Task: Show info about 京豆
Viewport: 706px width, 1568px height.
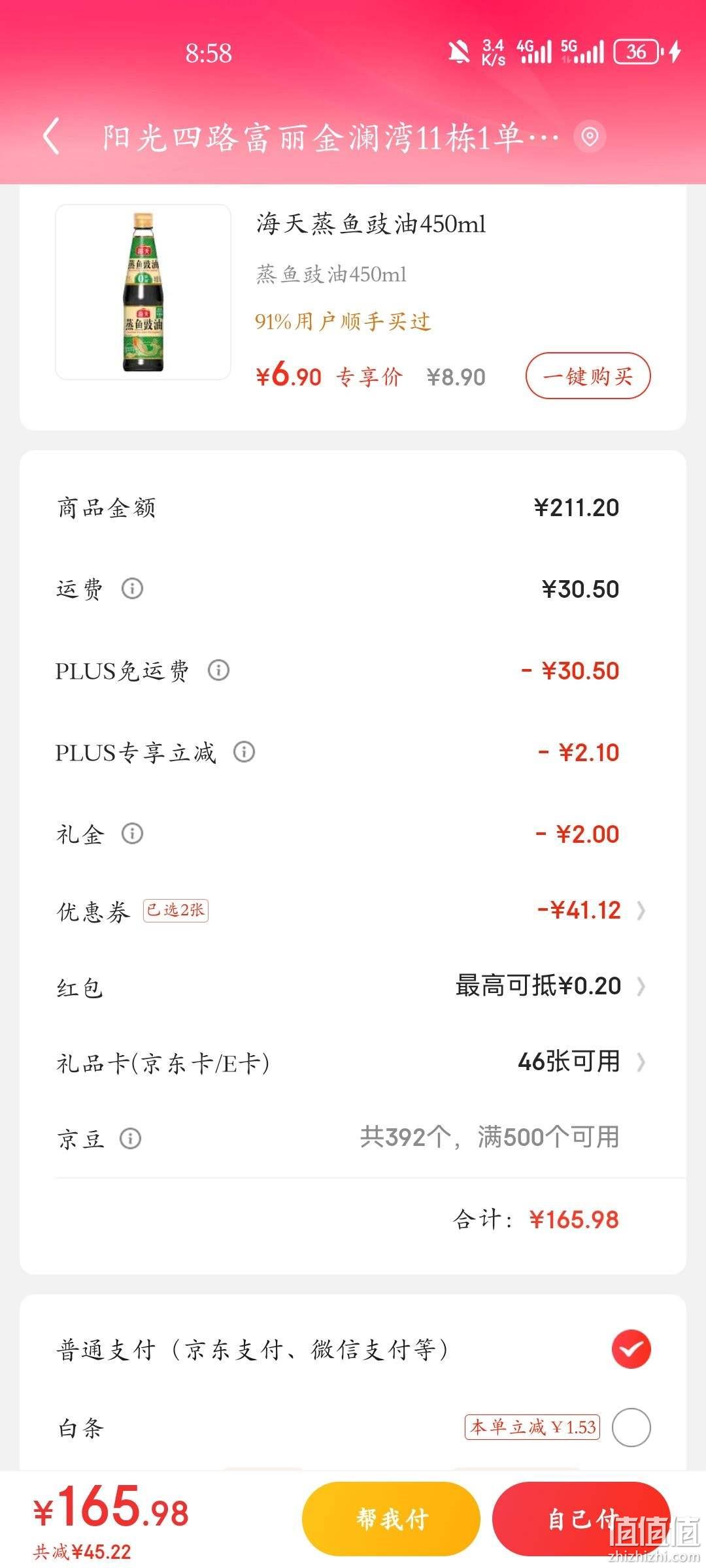Action: click(130, 1139)
